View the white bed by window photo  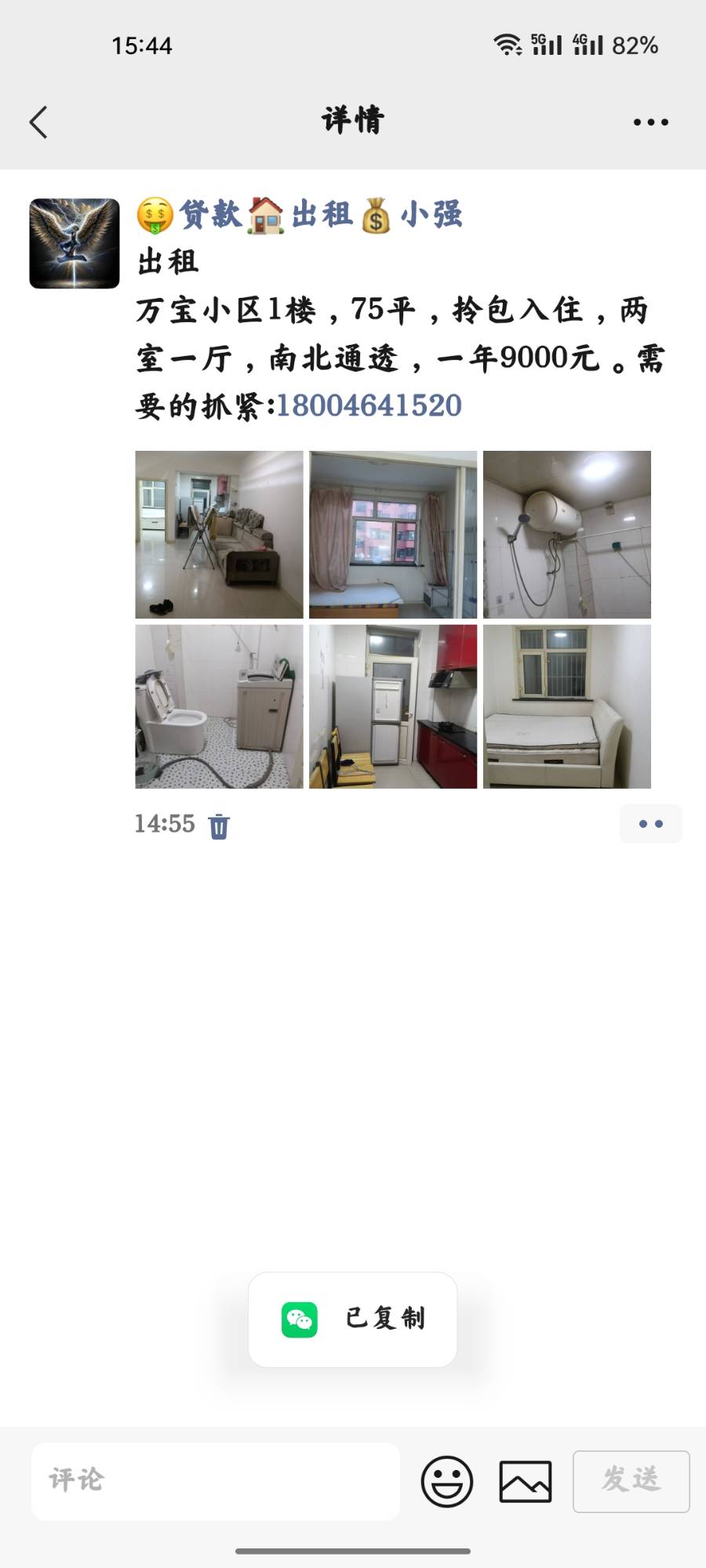pyautogui.click(x=566, y=706)
